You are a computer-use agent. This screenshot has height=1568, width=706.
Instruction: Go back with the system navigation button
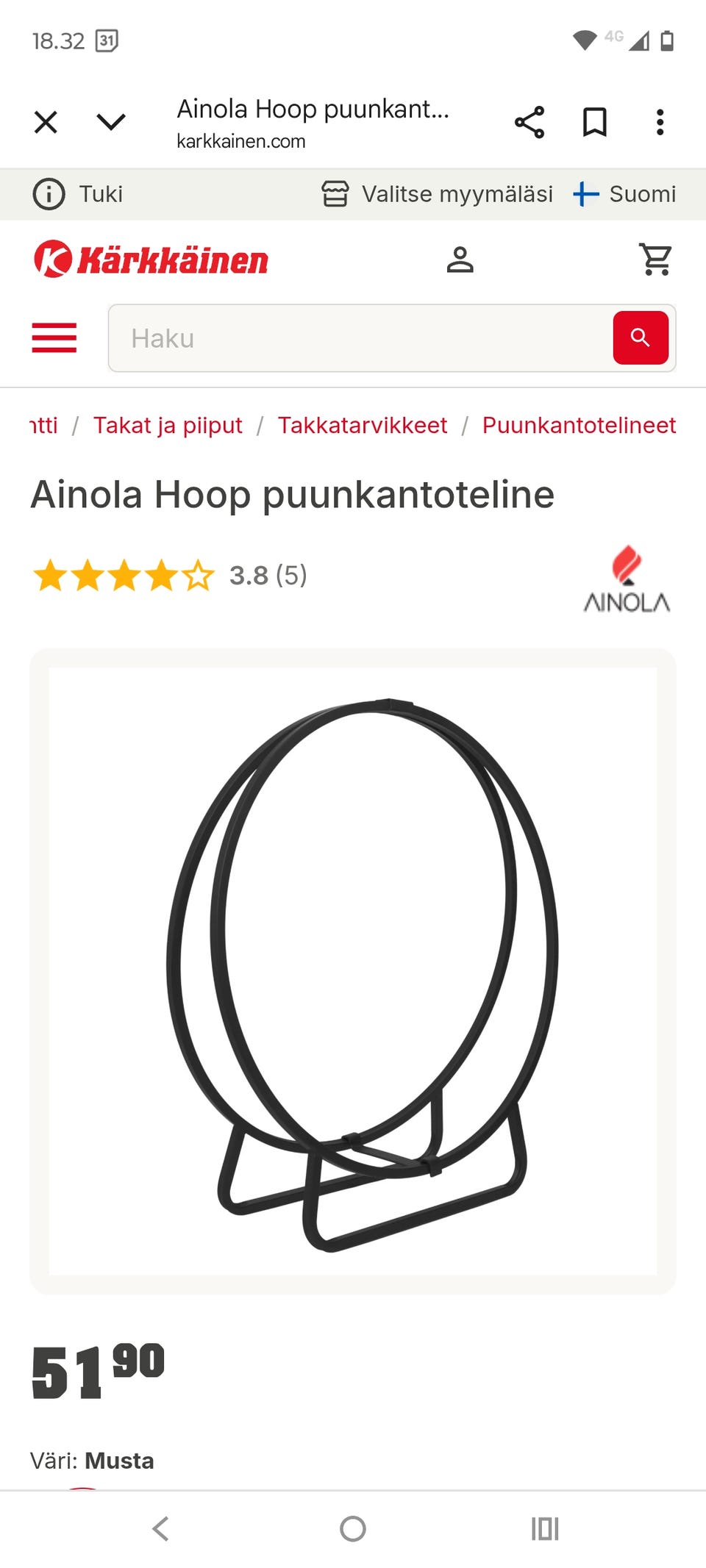pos(160,1529)
